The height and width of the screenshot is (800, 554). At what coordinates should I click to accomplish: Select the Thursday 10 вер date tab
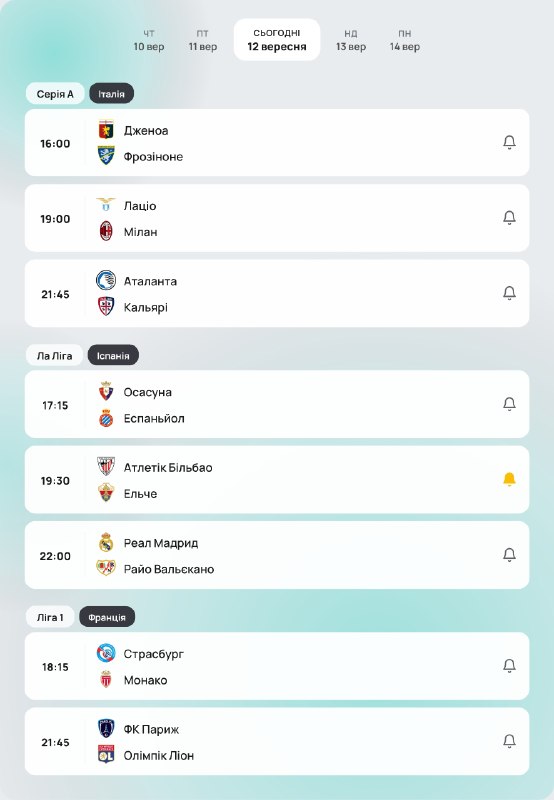[148, 40]
